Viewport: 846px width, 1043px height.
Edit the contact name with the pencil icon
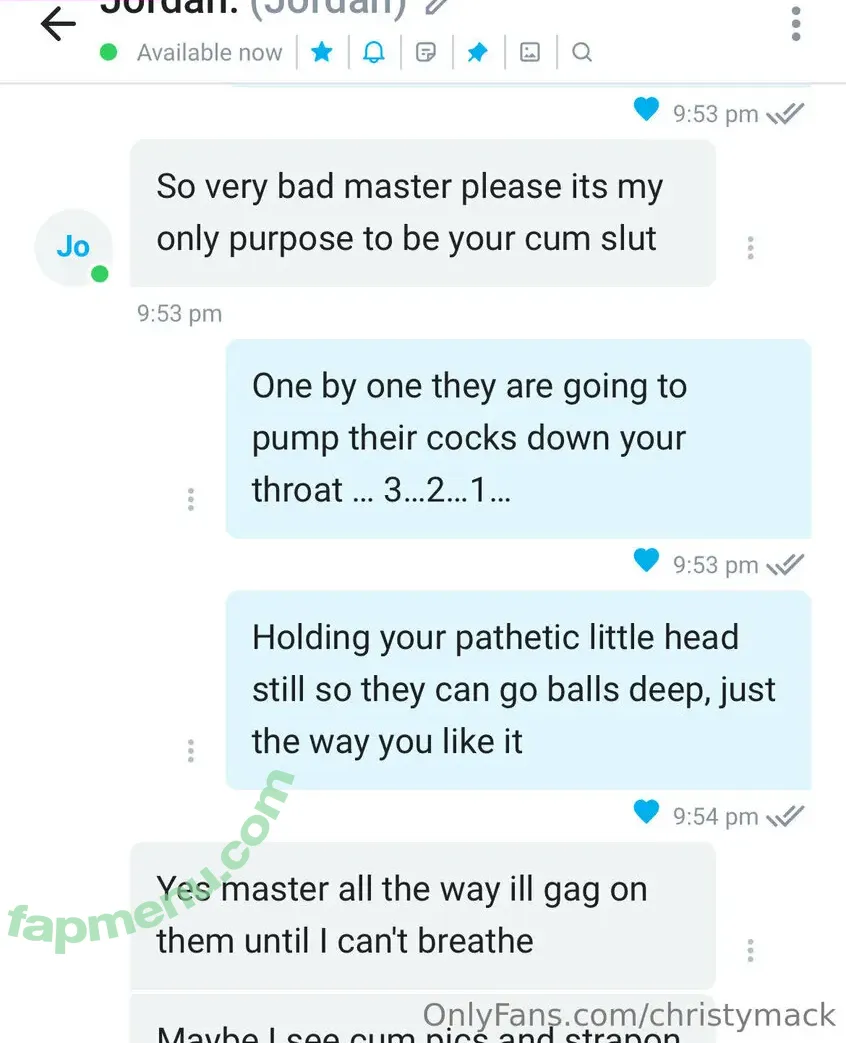436,6
